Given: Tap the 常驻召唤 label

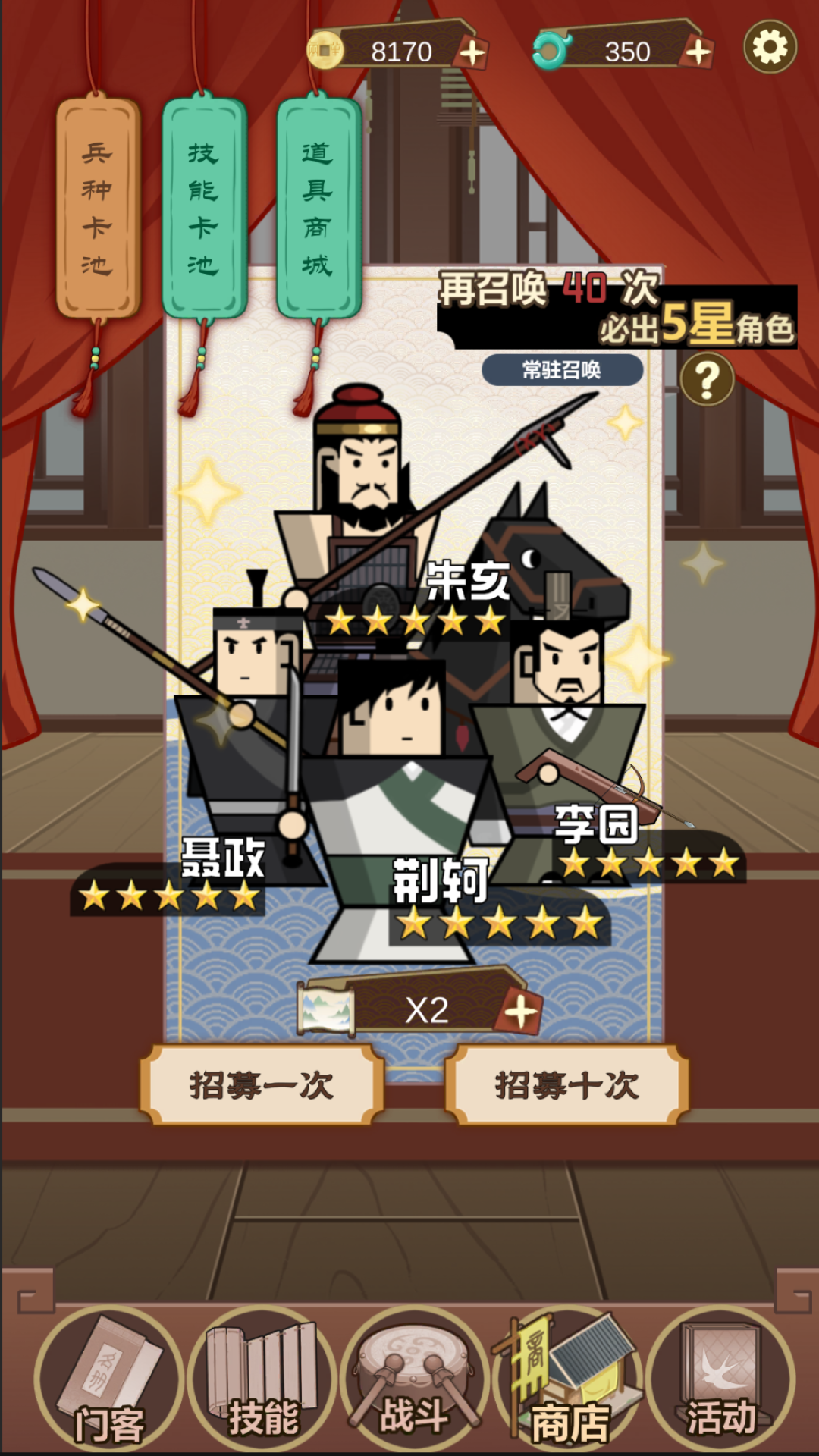Looking at the screenshot, I should click(x=562, y=370).
